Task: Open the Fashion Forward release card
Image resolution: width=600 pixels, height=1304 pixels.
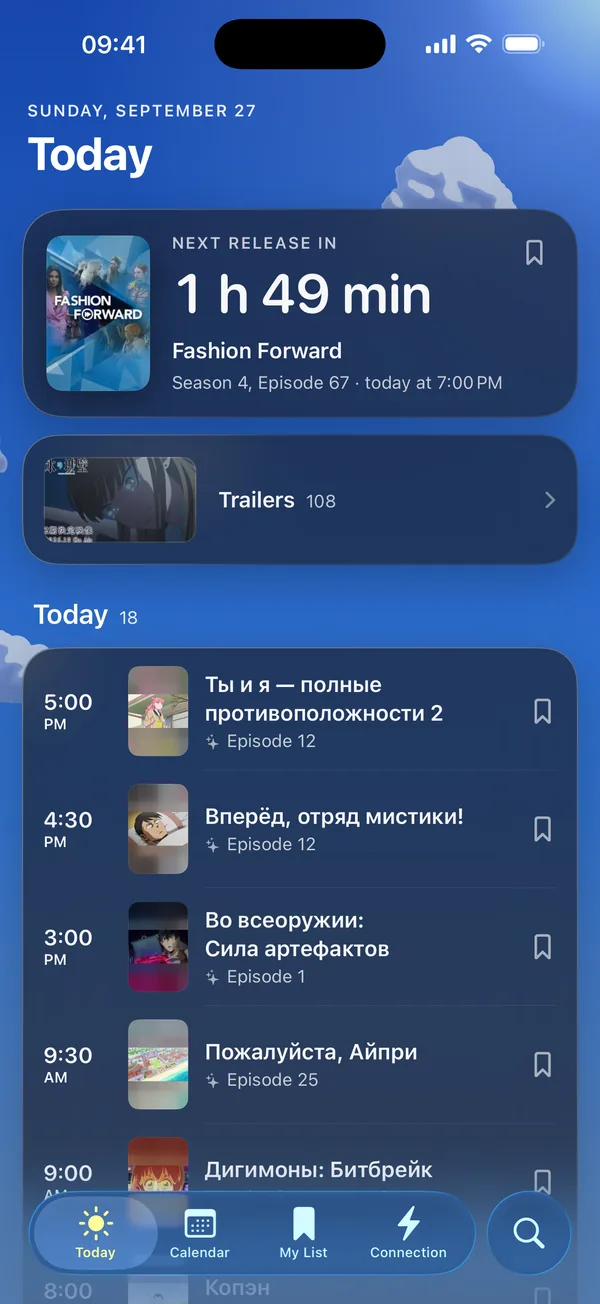Action: click(x=300, y=313)
